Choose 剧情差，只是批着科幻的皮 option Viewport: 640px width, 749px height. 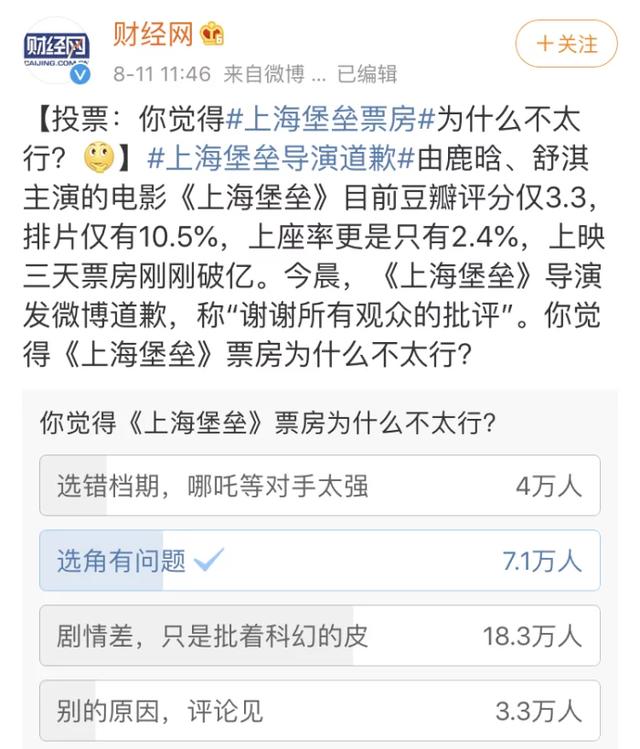(x=320, y=635)
